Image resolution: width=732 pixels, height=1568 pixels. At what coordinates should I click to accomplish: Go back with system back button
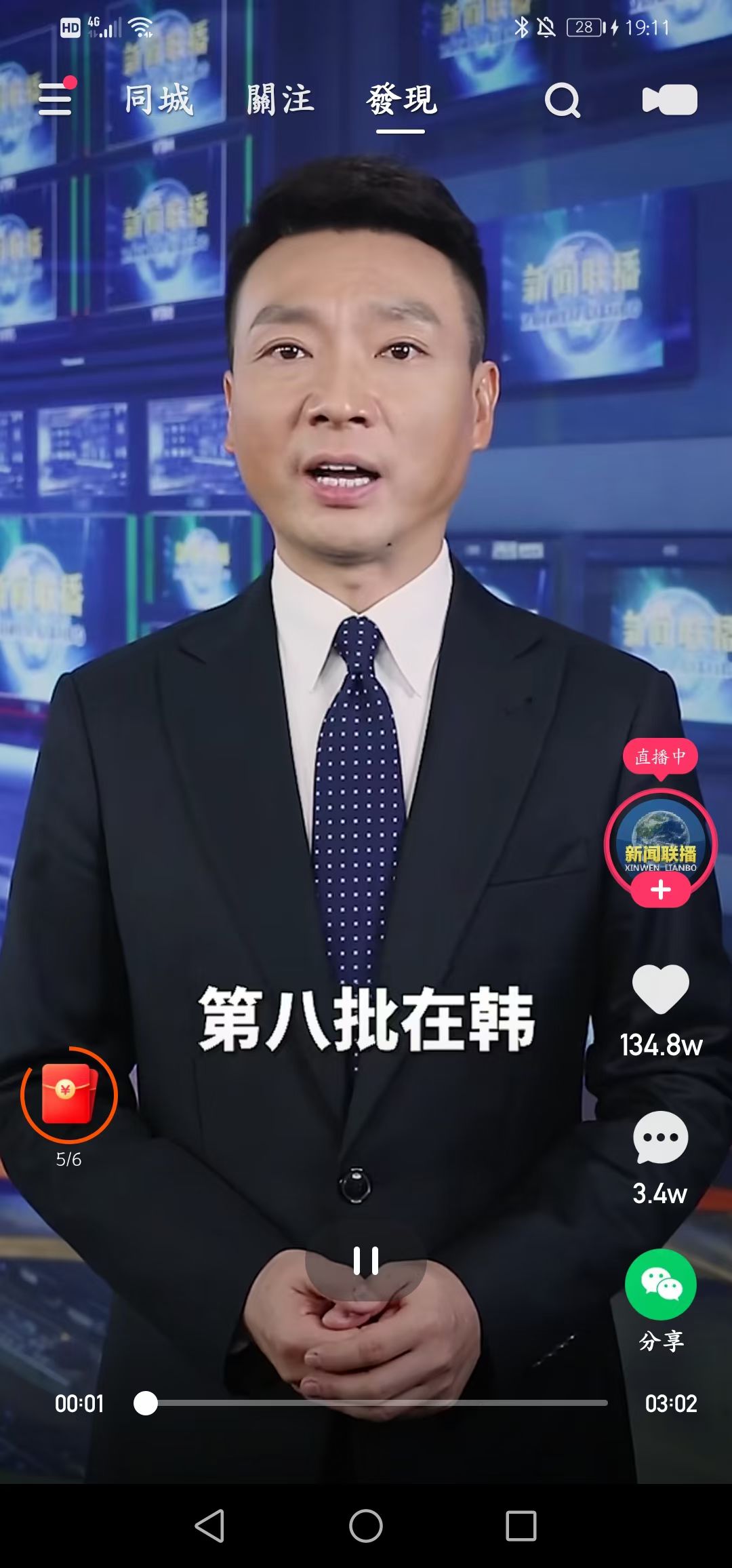click(209, 1526)
